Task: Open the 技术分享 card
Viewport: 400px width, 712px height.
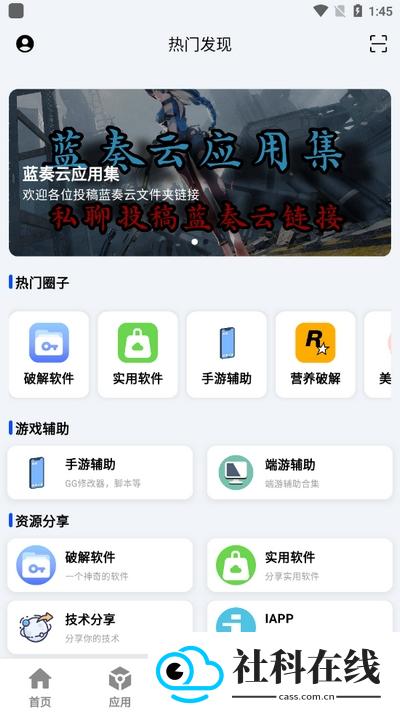Action: pos(100,627)
